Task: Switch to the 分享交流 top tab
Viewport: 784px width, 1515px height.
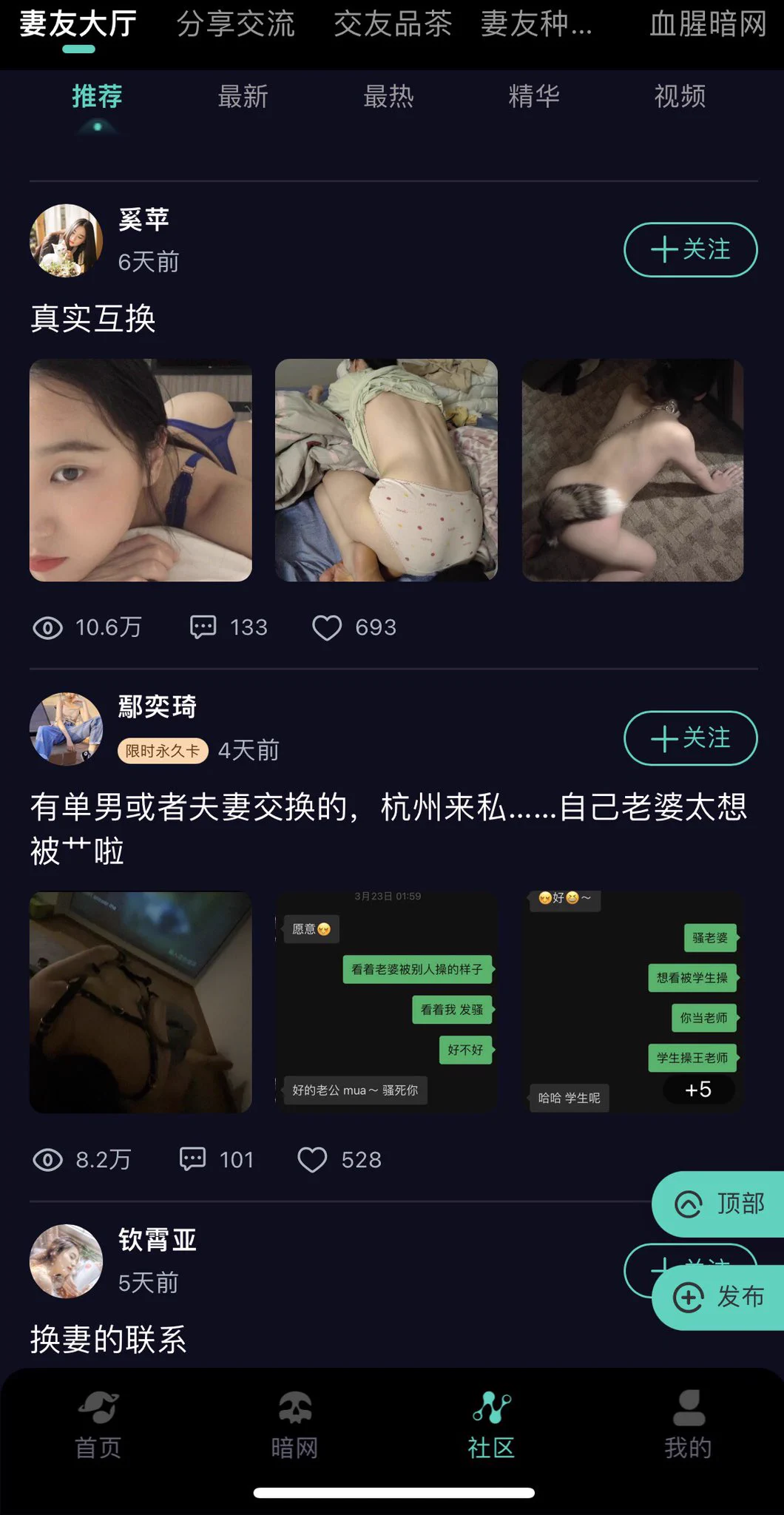Action: [235, 24]
